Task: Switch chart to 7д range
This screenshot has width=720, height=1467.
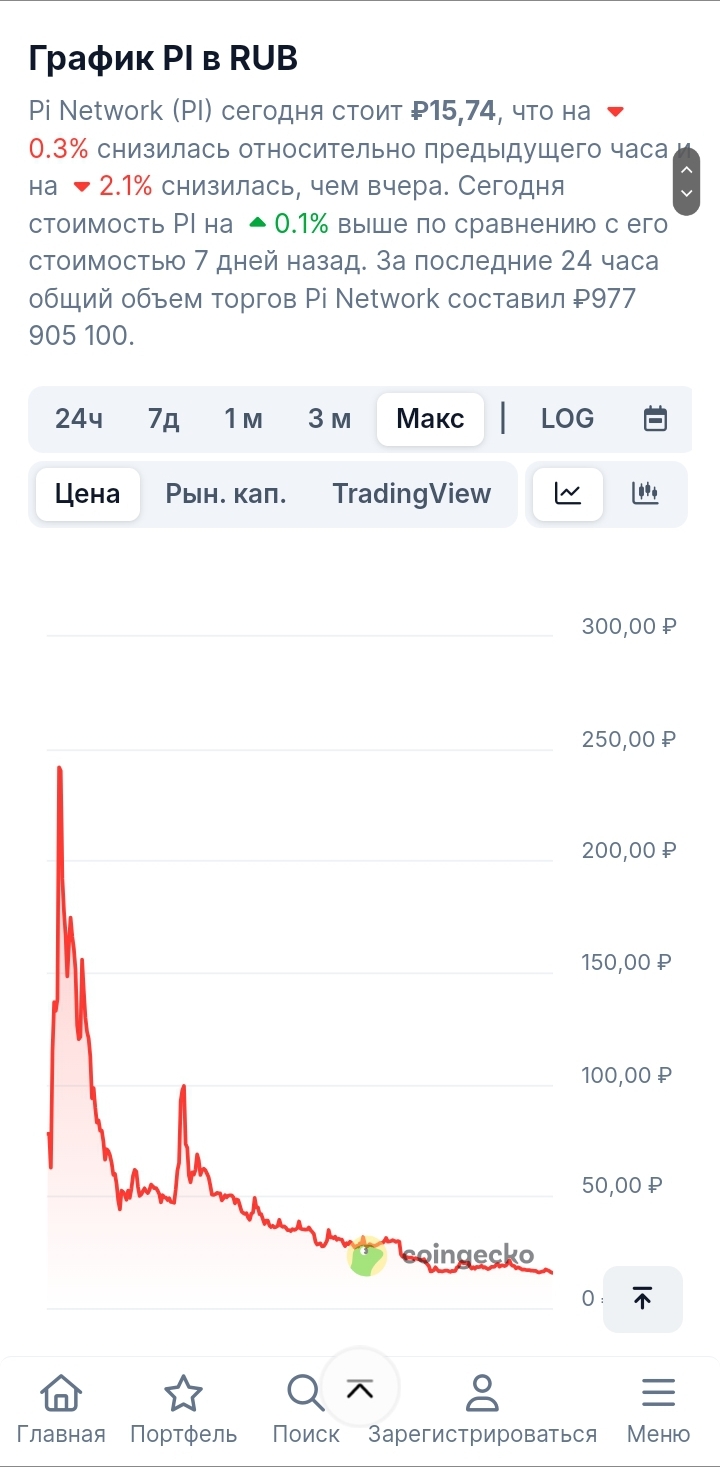Action: pos(163,419)
